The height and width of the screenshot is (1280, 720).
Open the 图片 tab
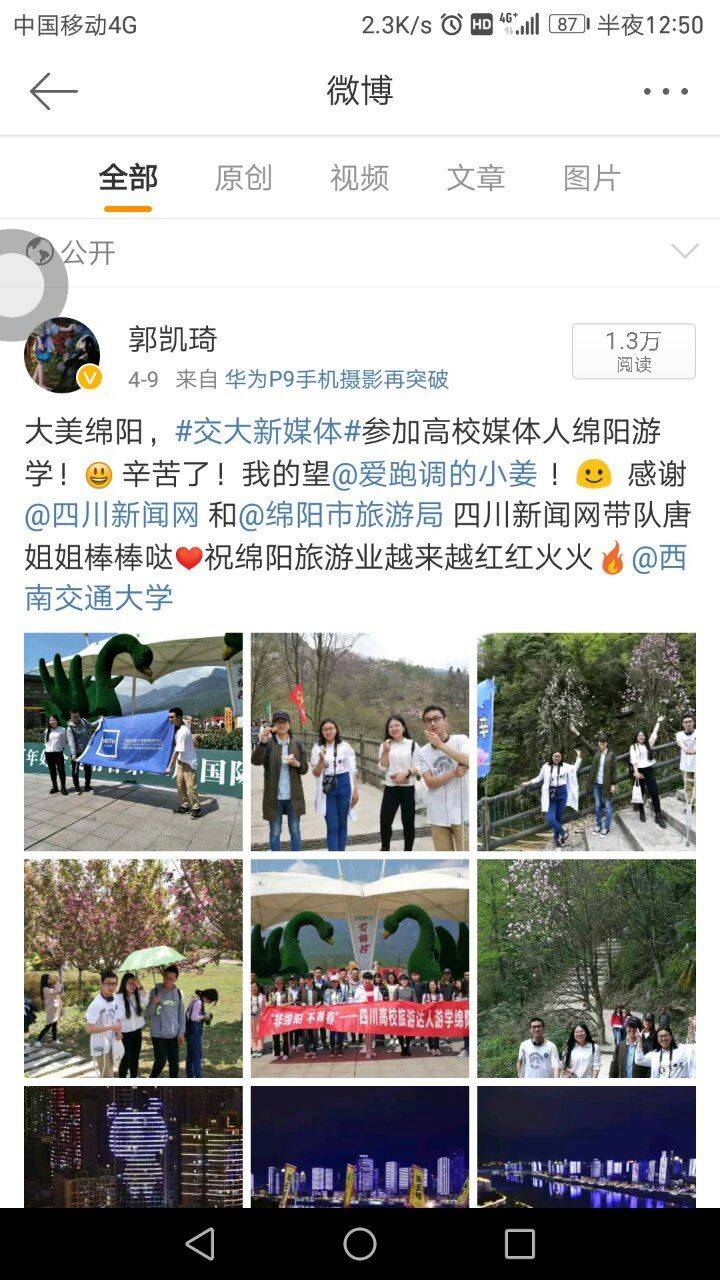(591, 178)
